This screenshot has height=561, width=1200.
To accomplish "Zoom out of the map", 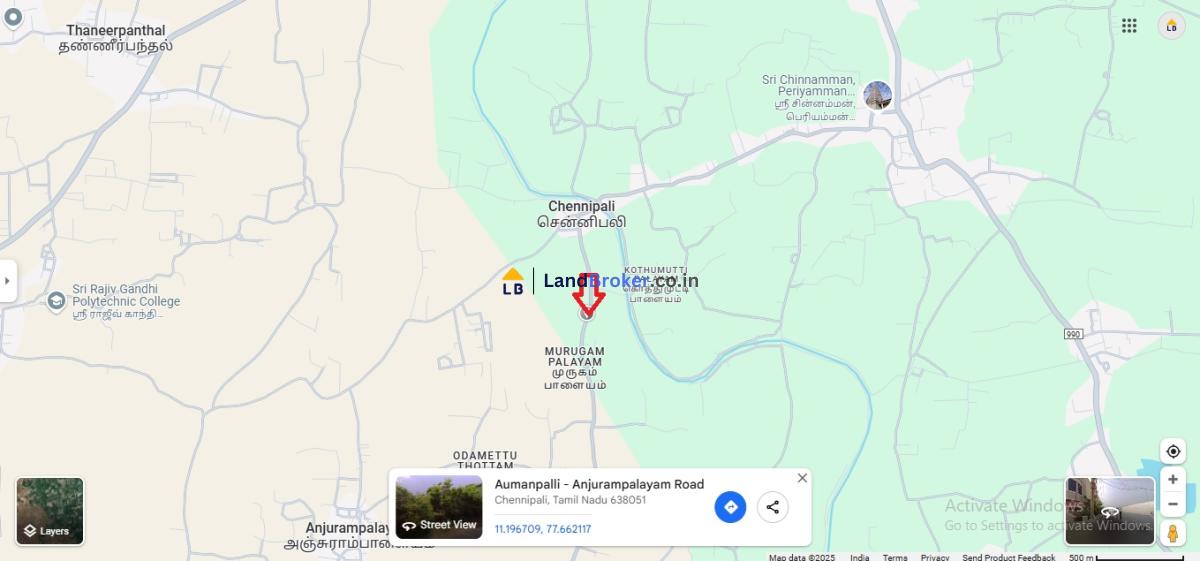I will click(x=1172, y=503).
